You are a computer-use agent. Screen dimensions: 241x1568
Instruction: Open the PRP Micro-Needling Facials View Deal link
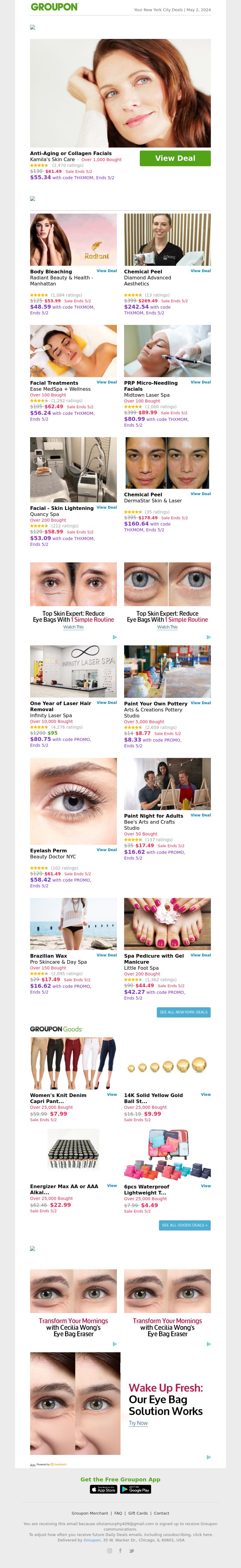200,382
